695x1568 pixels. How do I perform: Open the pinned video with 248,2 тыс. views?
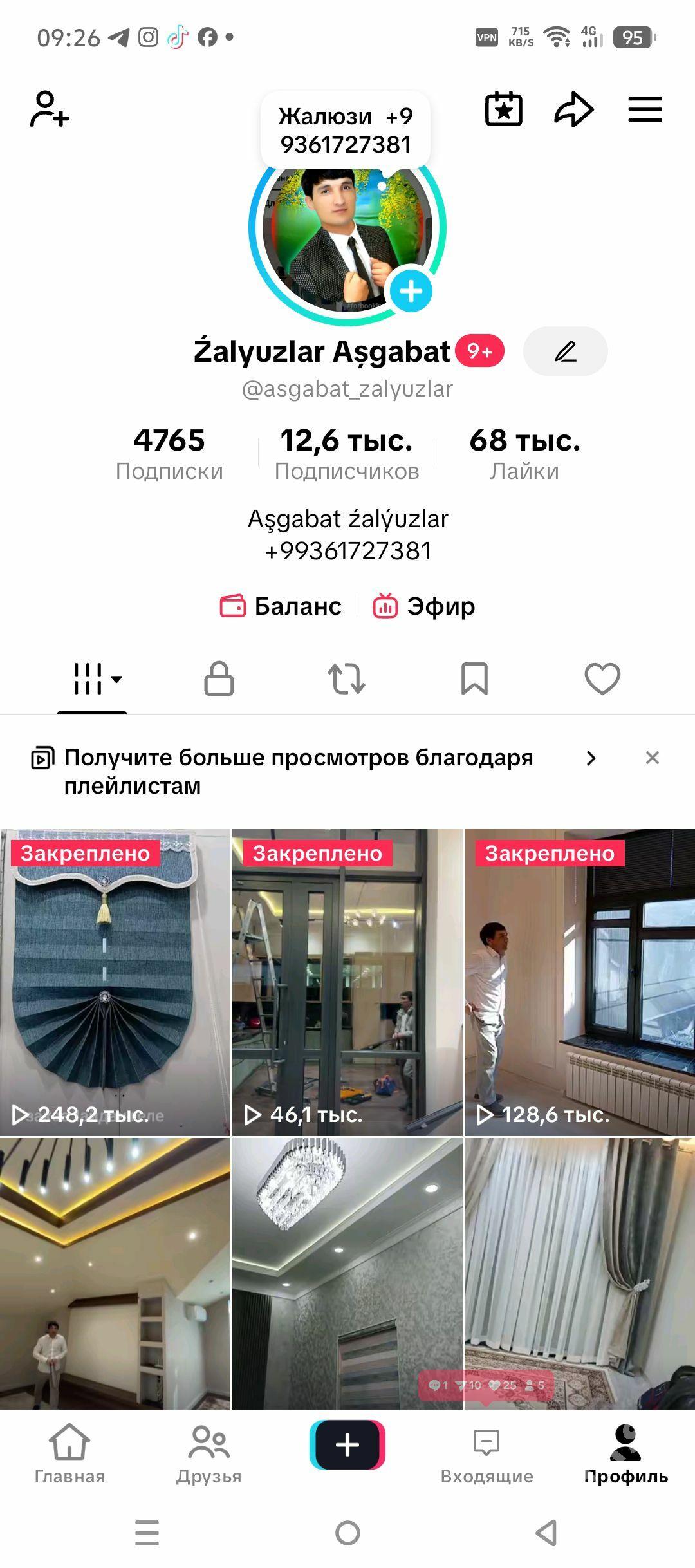[x=115, y=982]
